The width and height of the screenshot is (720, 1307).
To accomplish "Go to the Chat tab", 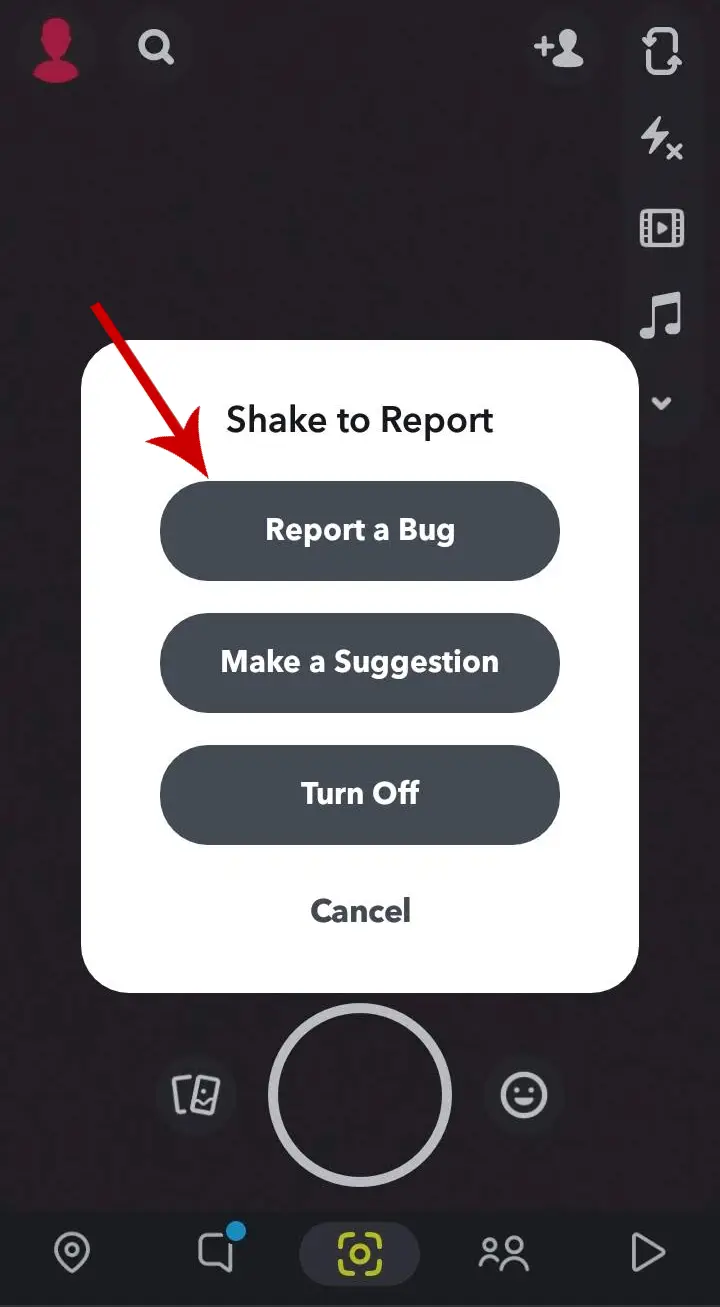I will 216,1252.
